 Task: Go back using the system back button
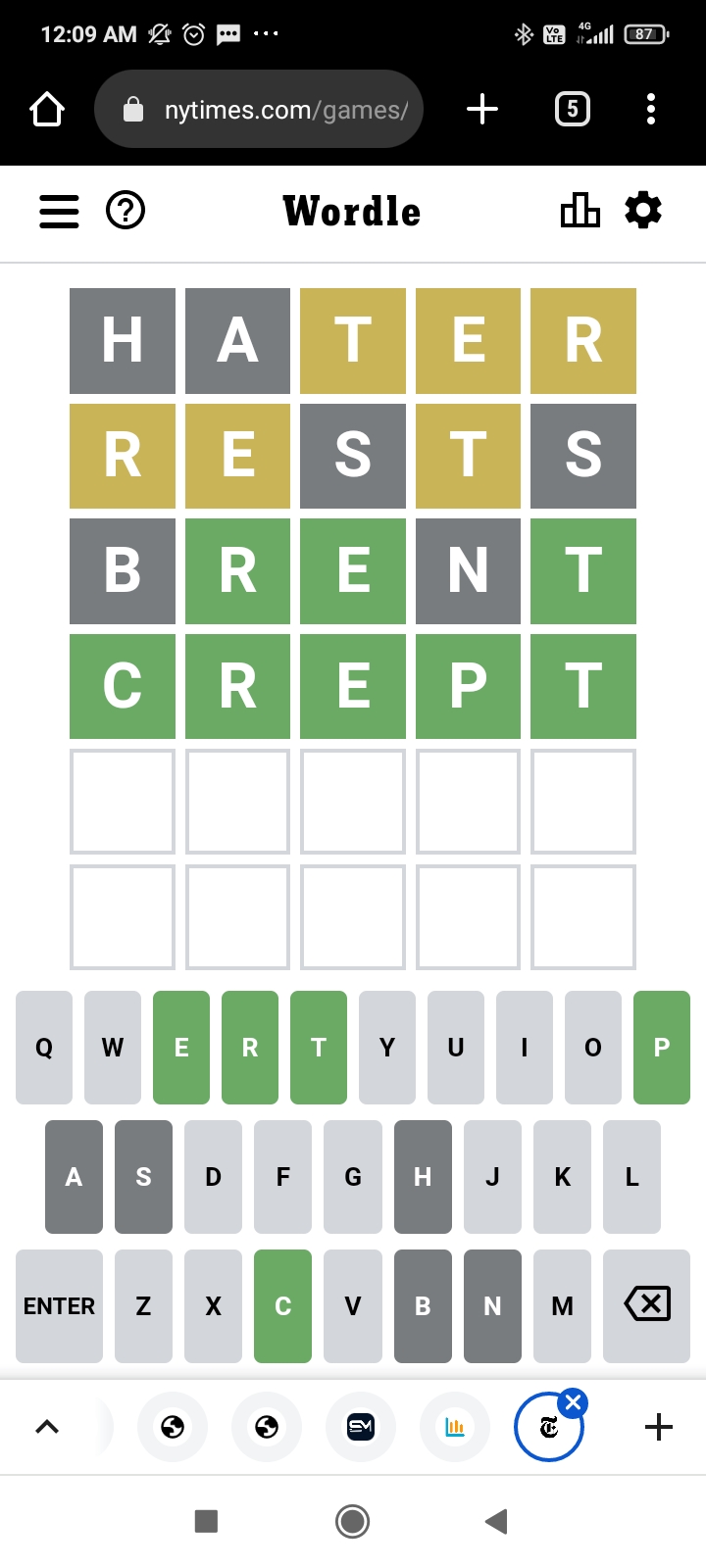click(x=497, y=1521)
